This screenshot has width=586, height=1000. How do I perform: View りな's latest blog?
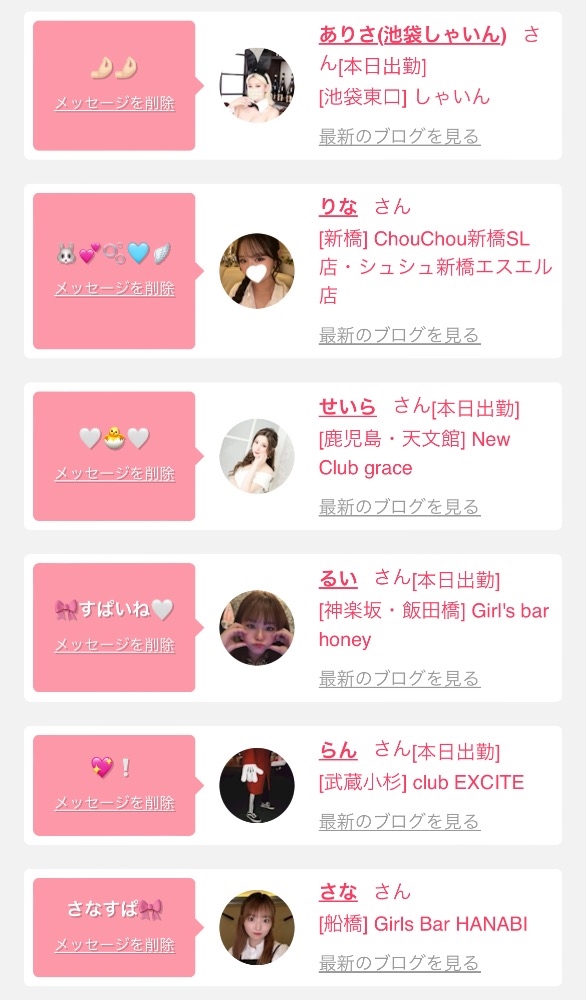point(399,335)
